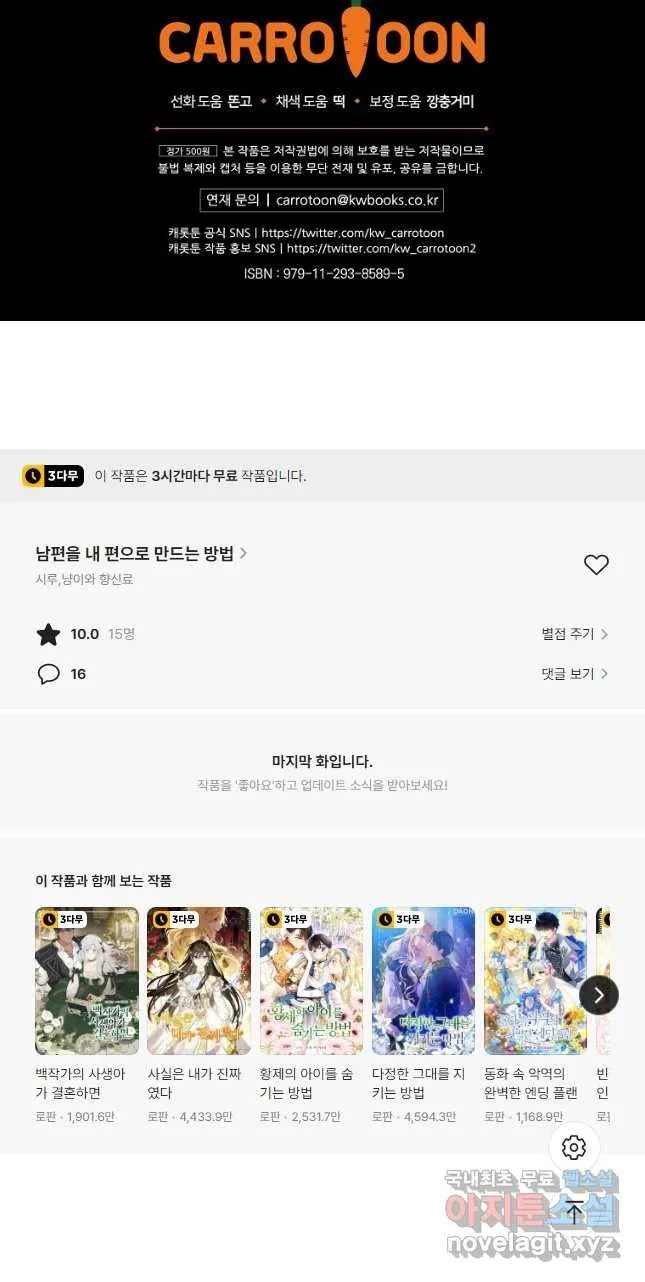Open viewer settings gear button
The height and width of the screenshot is (1282, 645).
[574, 1147]
